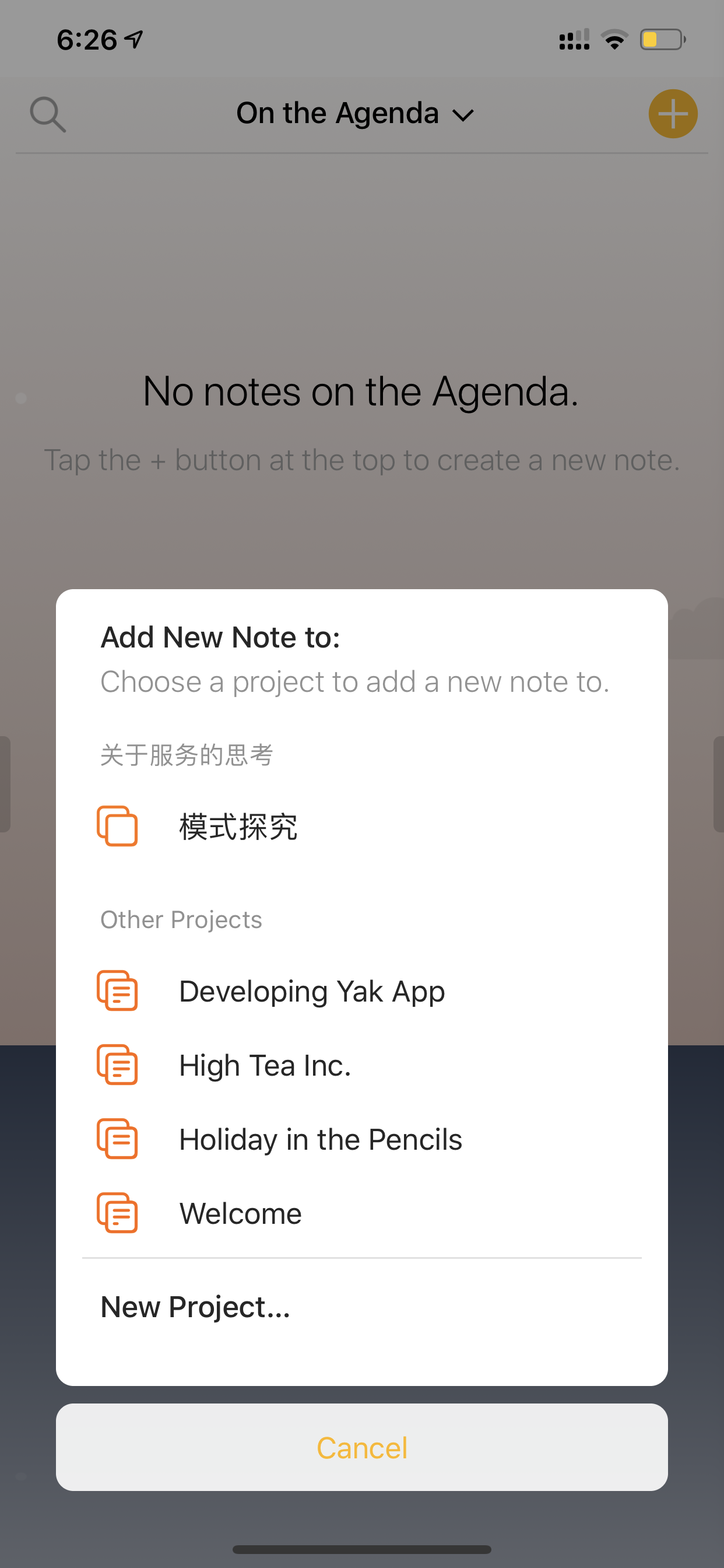Add note to High Tea Inc.

click(x=361, y=1065)
